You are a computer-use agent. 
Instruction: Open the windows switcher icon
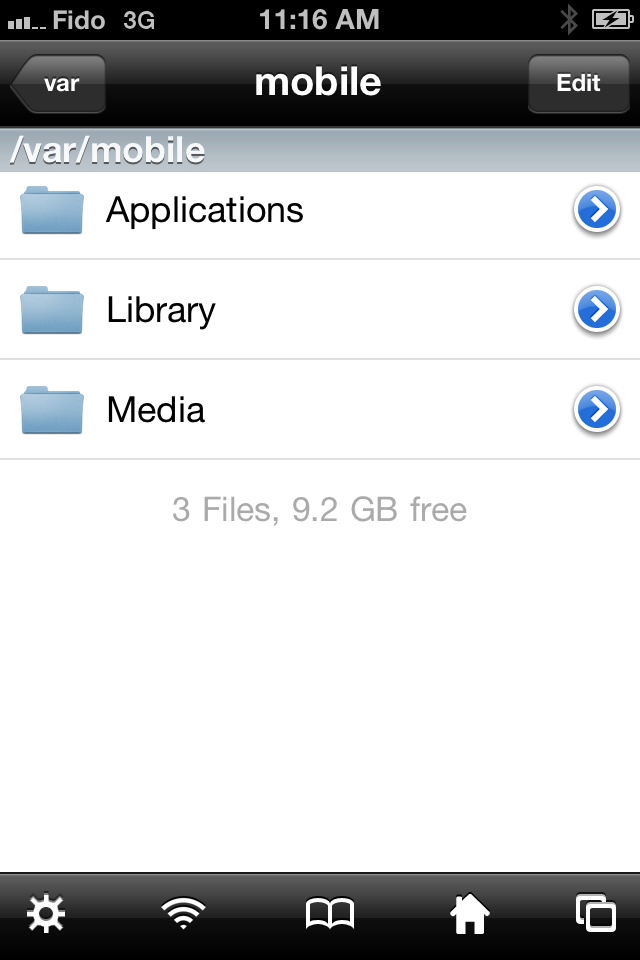[x=595, y=914]
